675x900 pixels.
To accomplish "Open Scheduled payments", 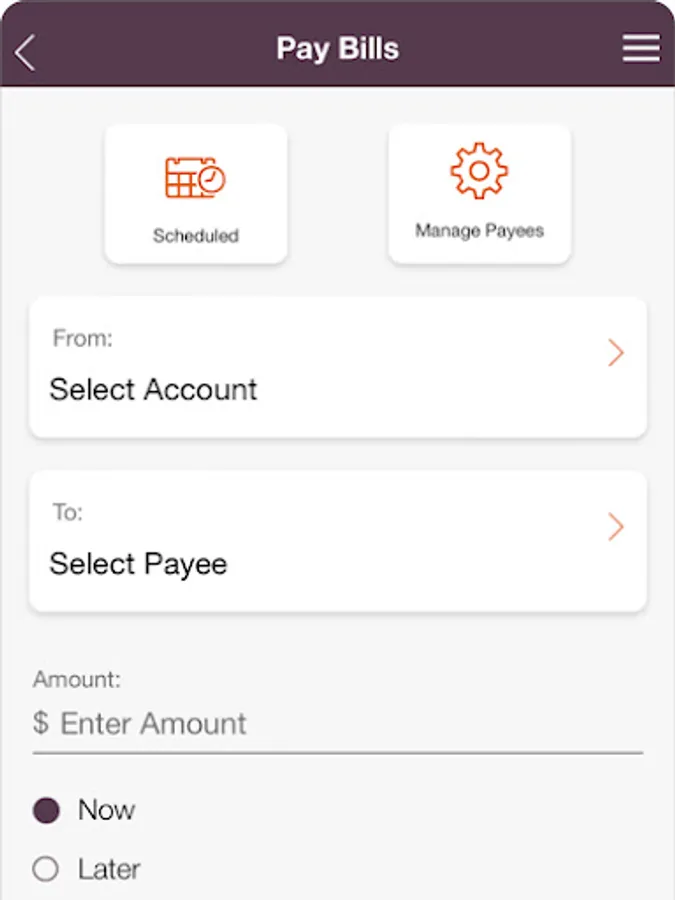I will click(x=196, y=194).
